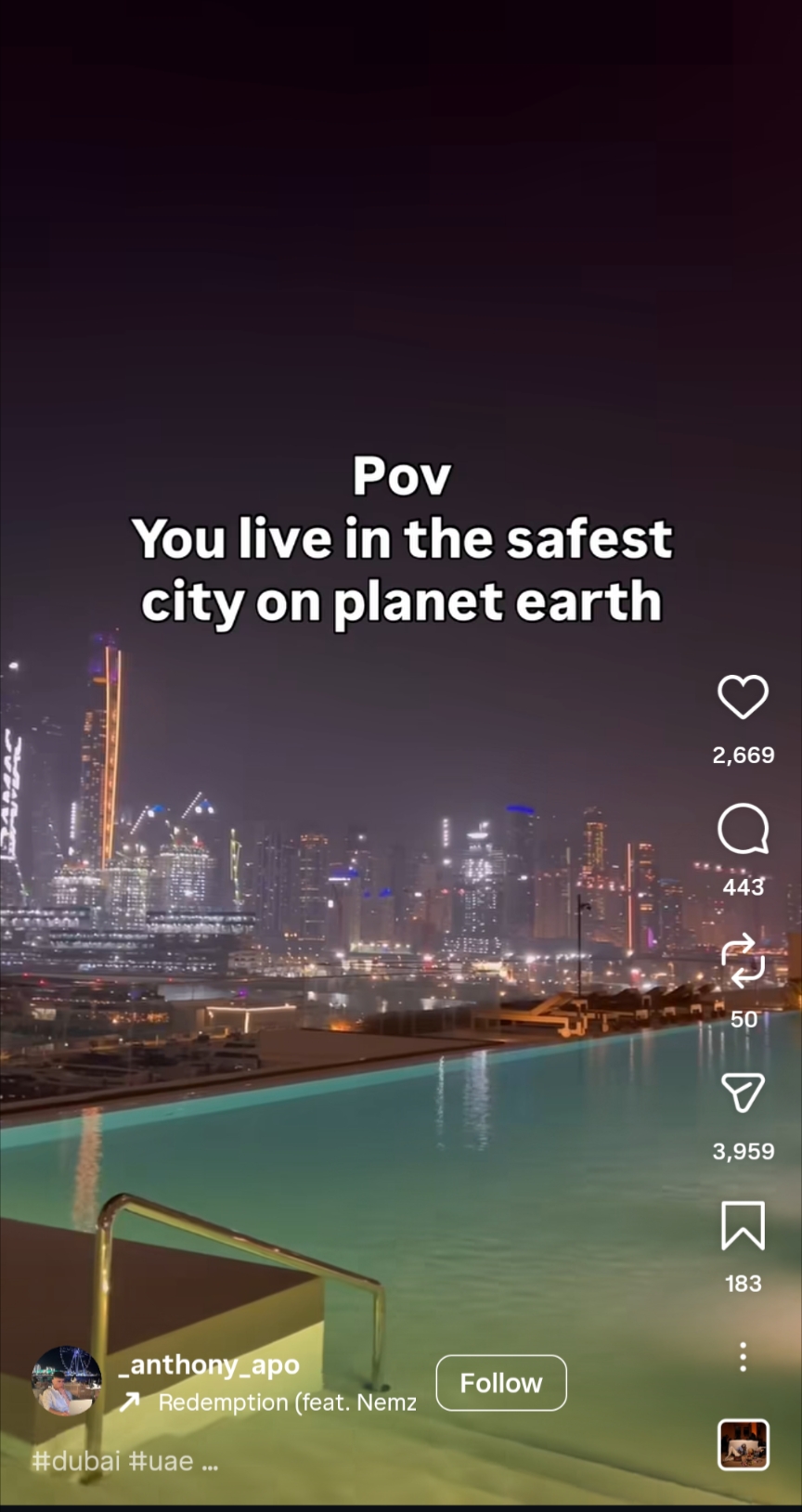
Task: Open the _anthony_apo username link
Action: pyautogui.click(x=209, y=1364)
